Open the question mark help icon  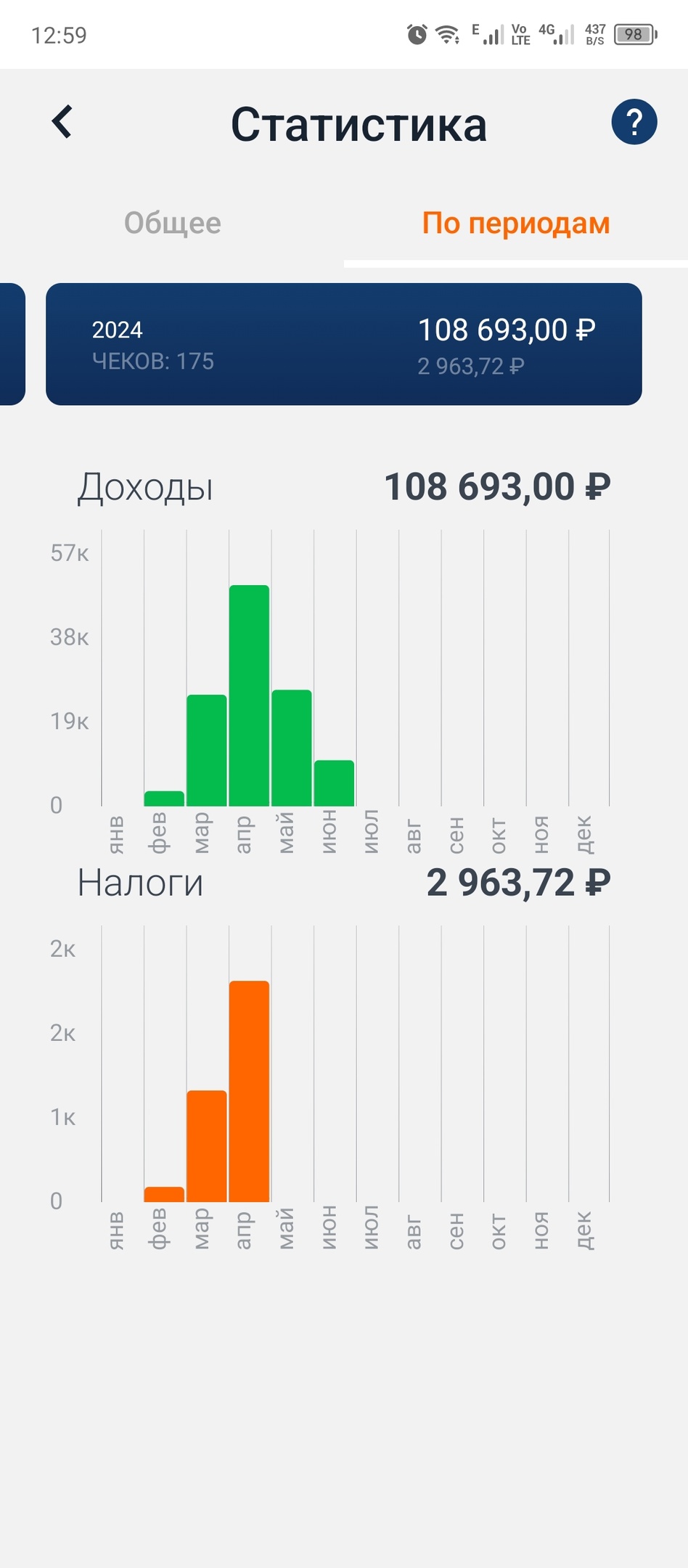pyautogui.click(x=634, y=122)
